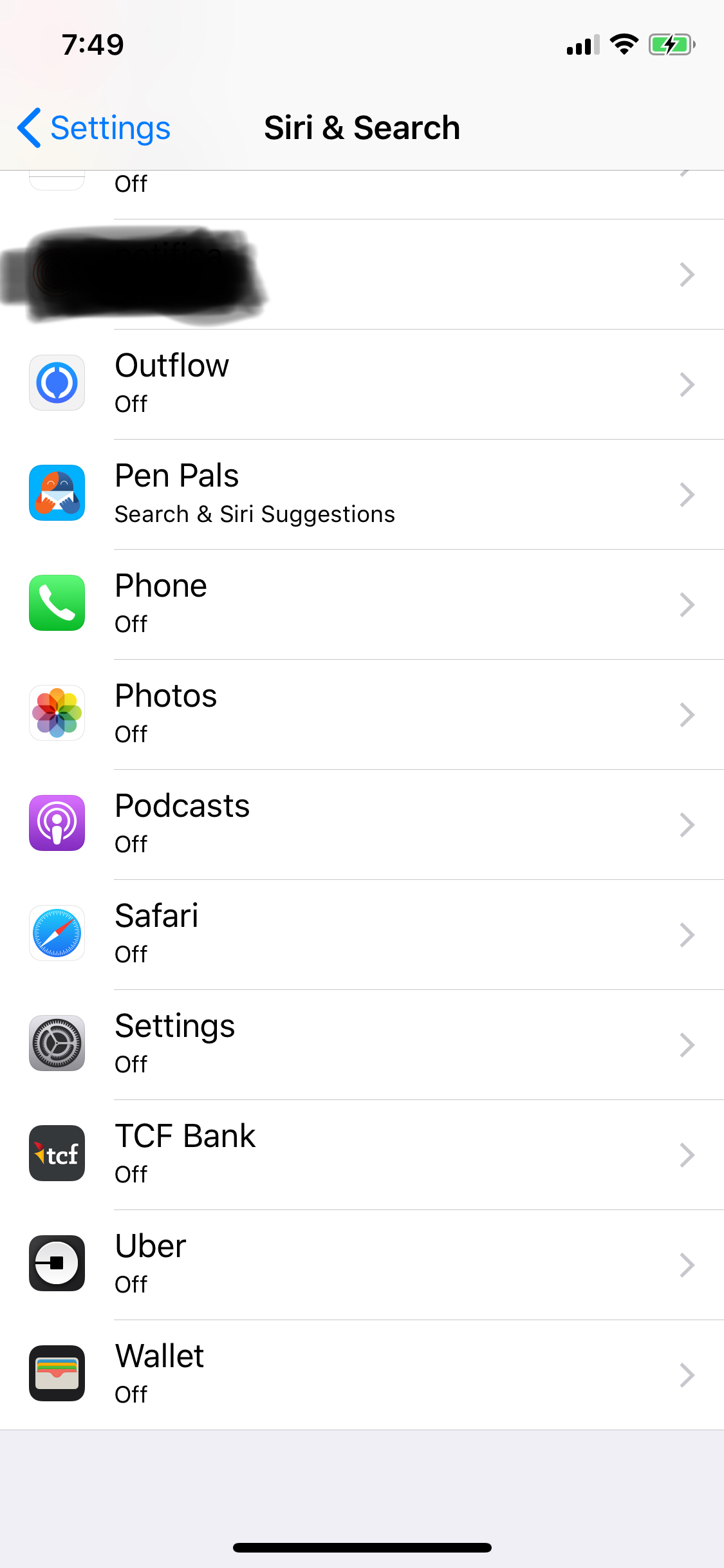Select the Photos row
This screenshot has width=724, height=1568.
(362, 714)
